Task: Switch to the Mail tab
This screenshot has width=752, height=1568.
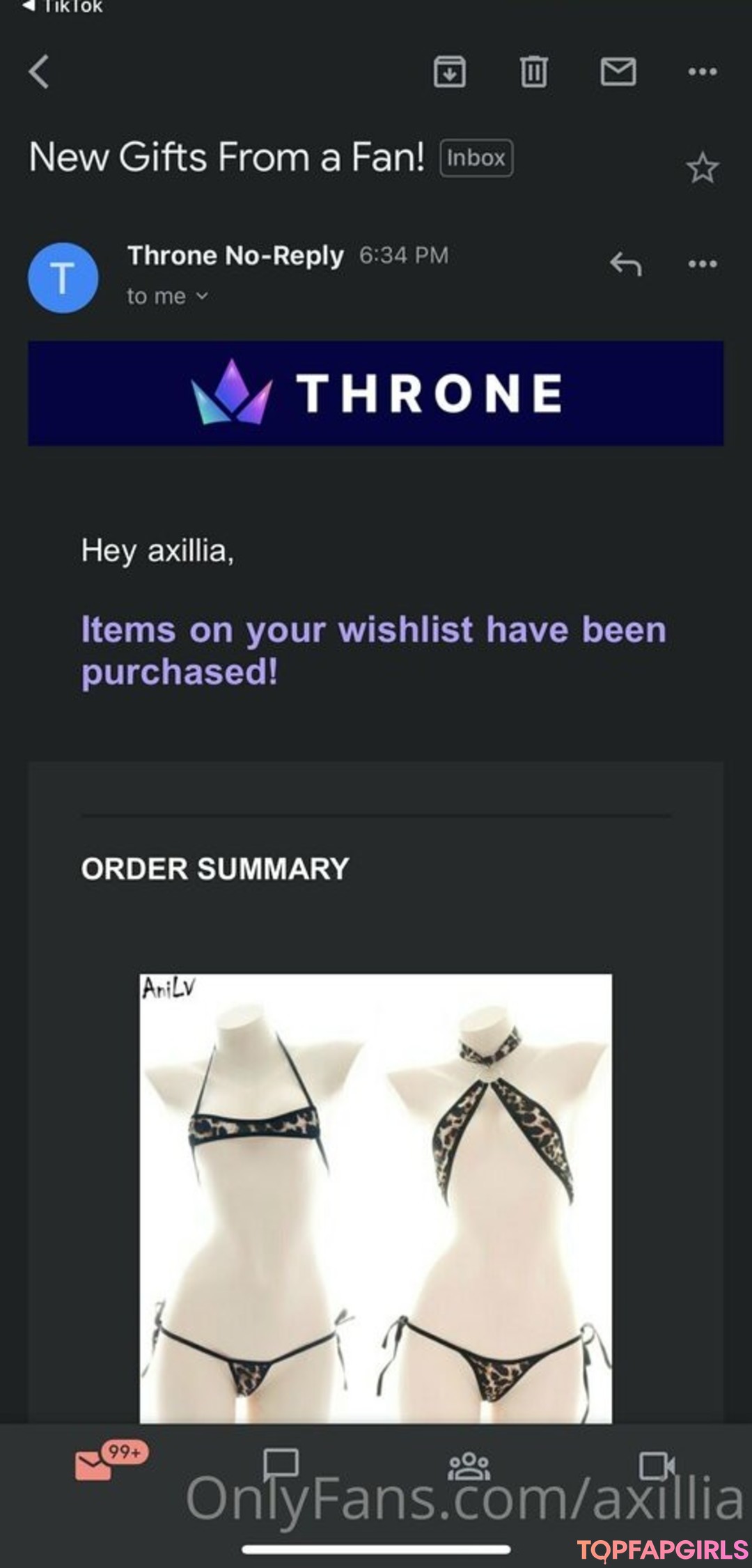Action: coord(94,1464)
